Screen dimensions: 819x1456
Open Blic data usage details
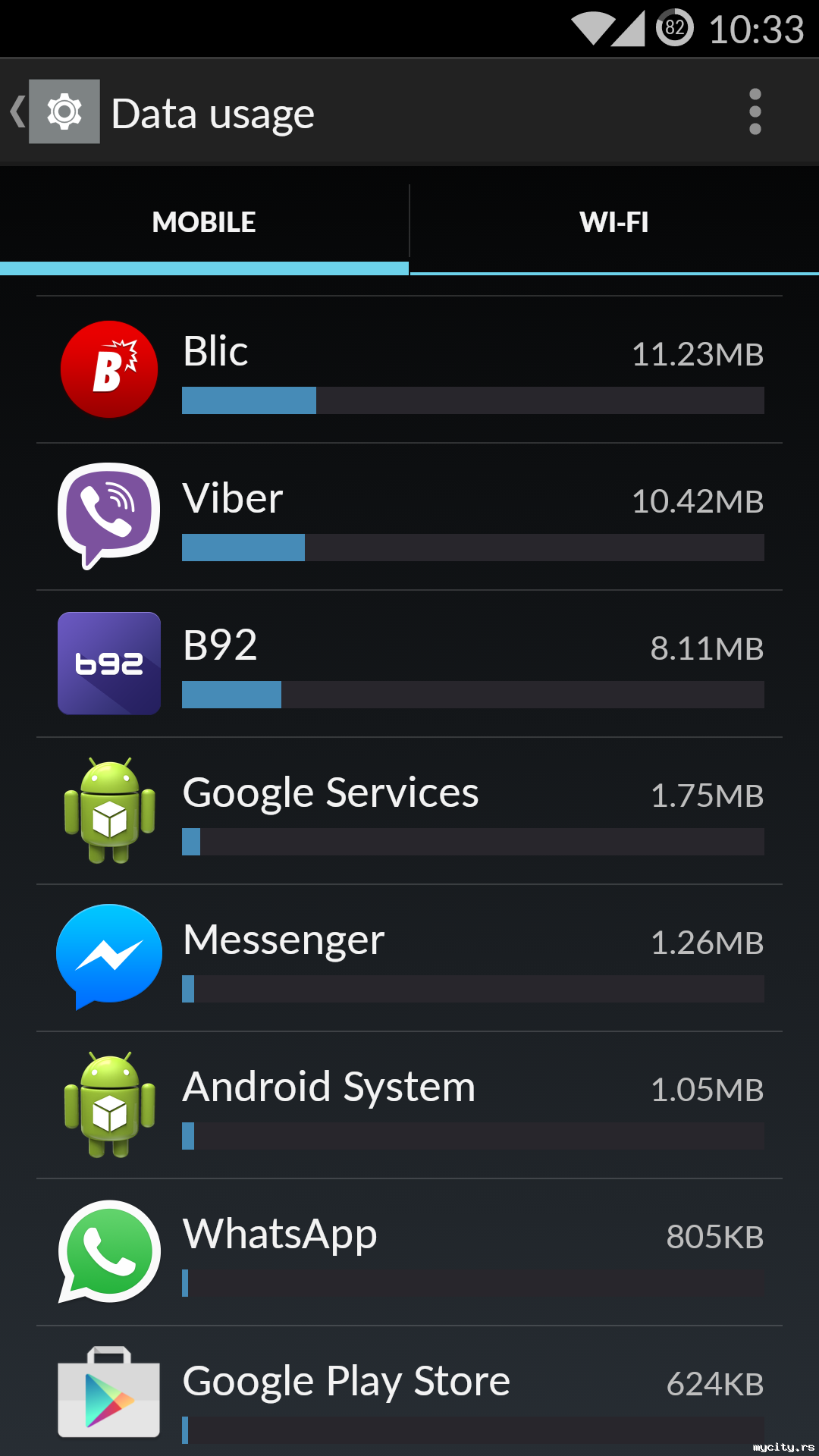[x=409, y=370]
